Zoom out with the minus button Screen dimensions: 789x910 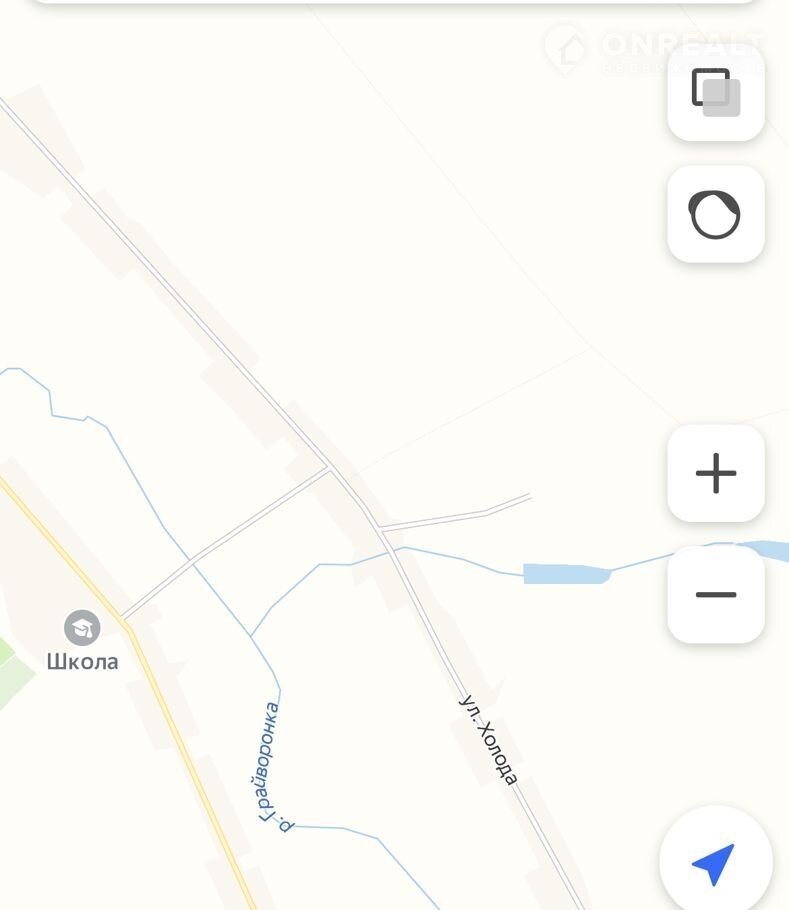pyautogui.click(x=716, y=595)
